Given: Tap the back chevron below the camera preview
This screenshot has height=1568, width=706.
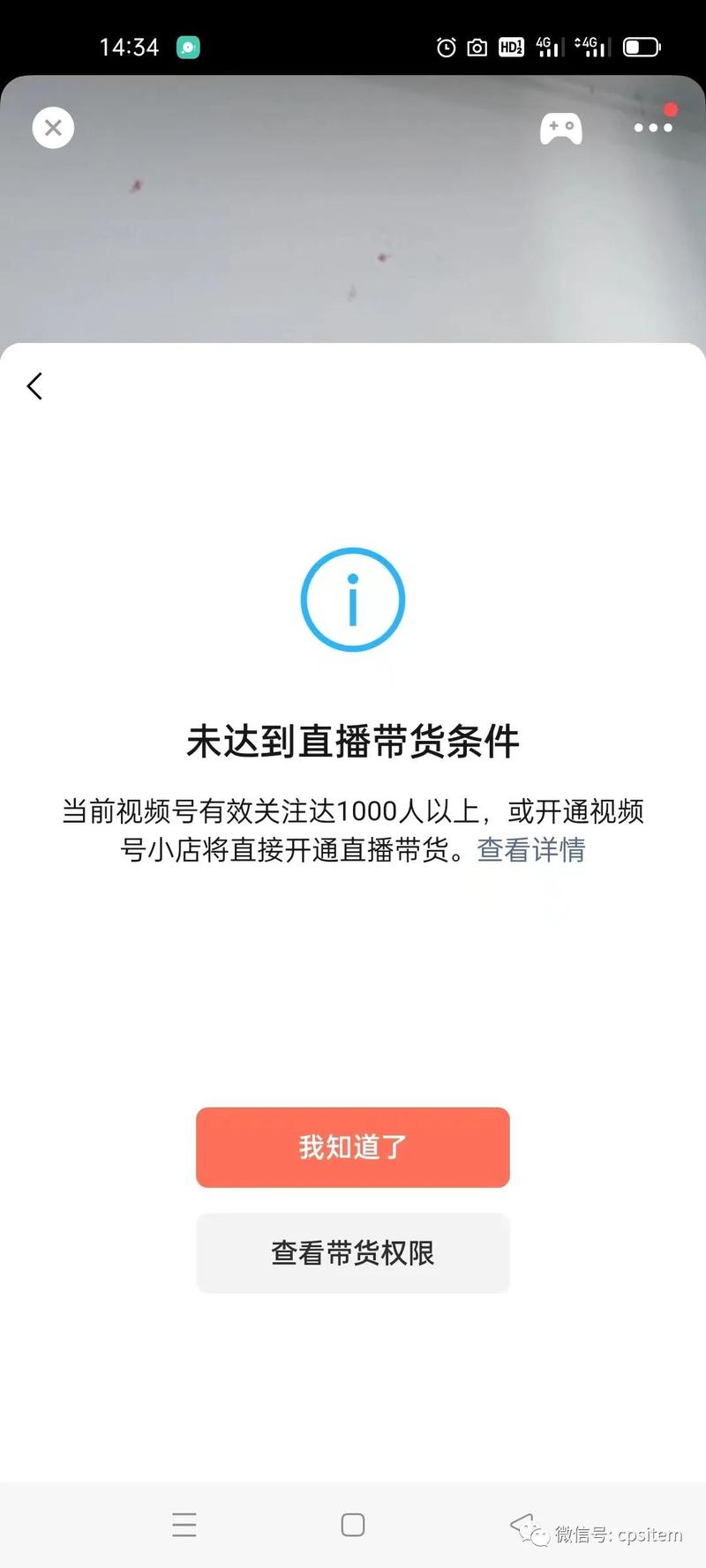Looking at the screenshot, I should tap(34, 385).
